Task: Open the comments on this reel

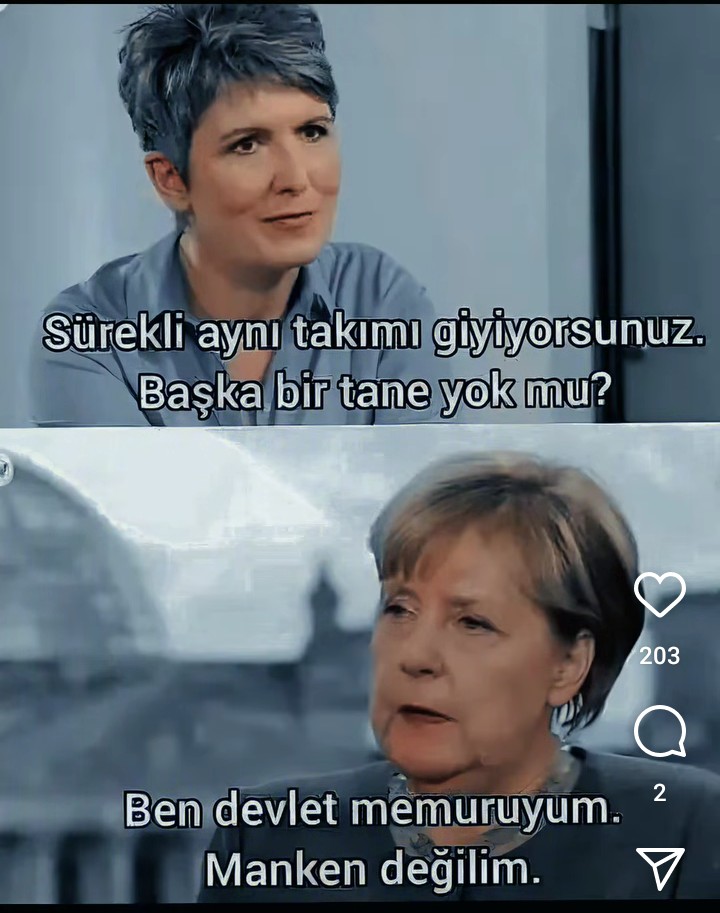Action: click(x=660, y=733)
